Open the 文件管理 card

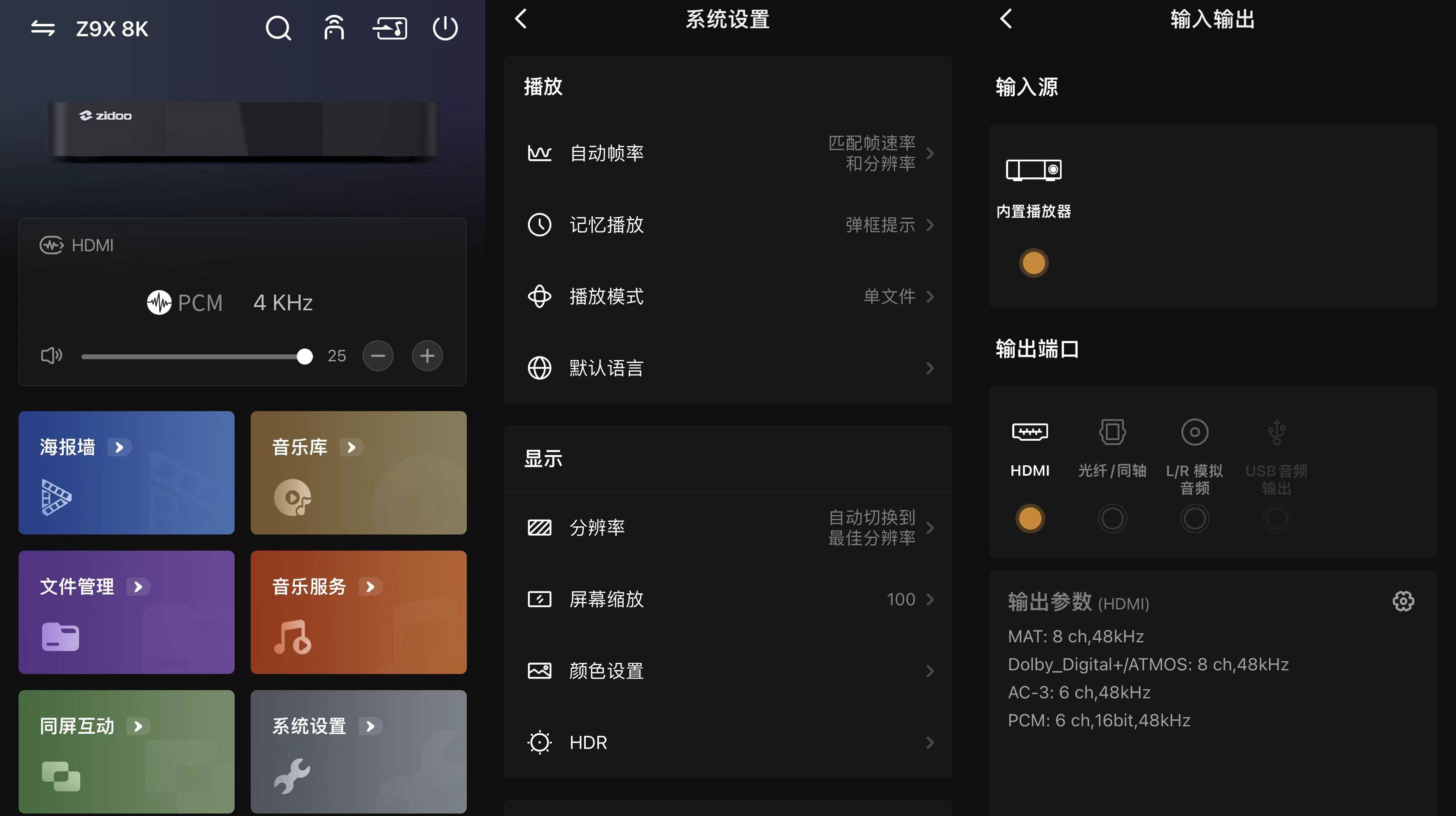point(126,612)
